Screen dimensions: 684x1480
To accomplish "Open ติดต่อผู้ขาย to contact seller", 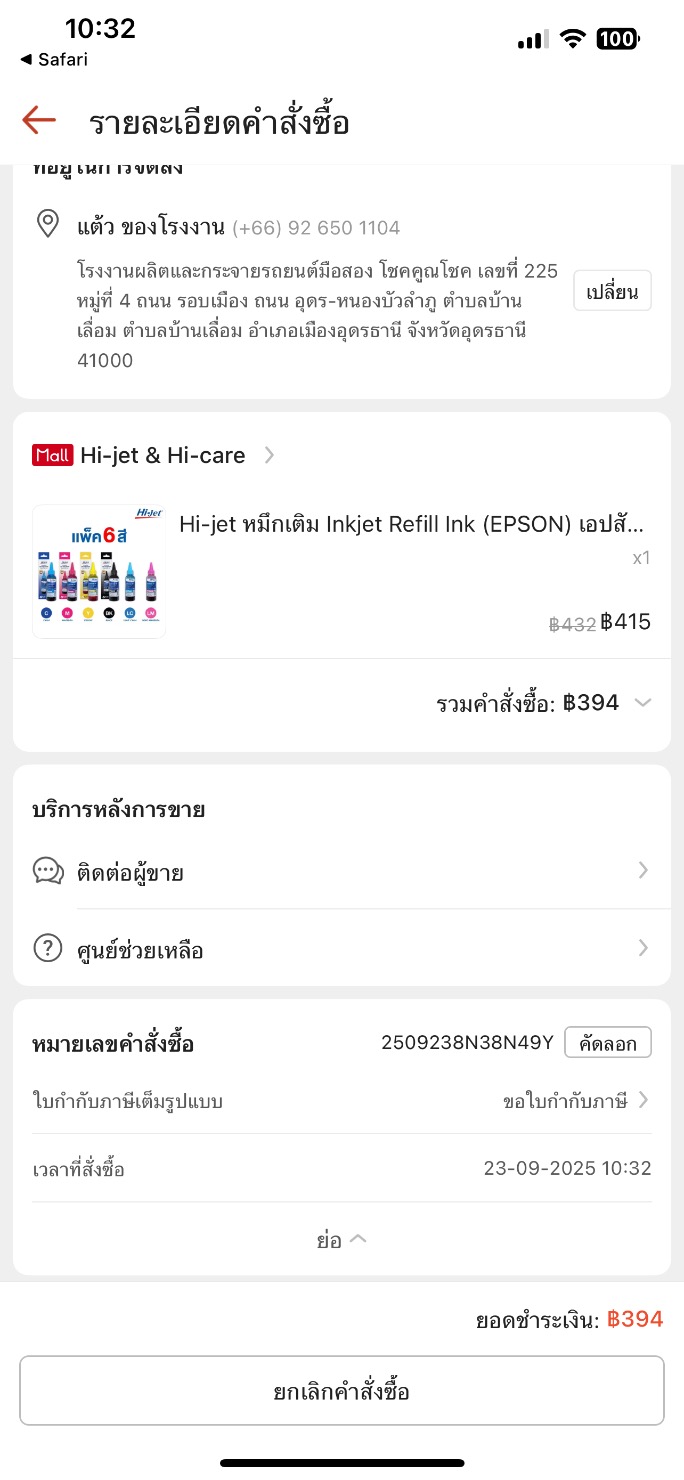I will (341, 872).
